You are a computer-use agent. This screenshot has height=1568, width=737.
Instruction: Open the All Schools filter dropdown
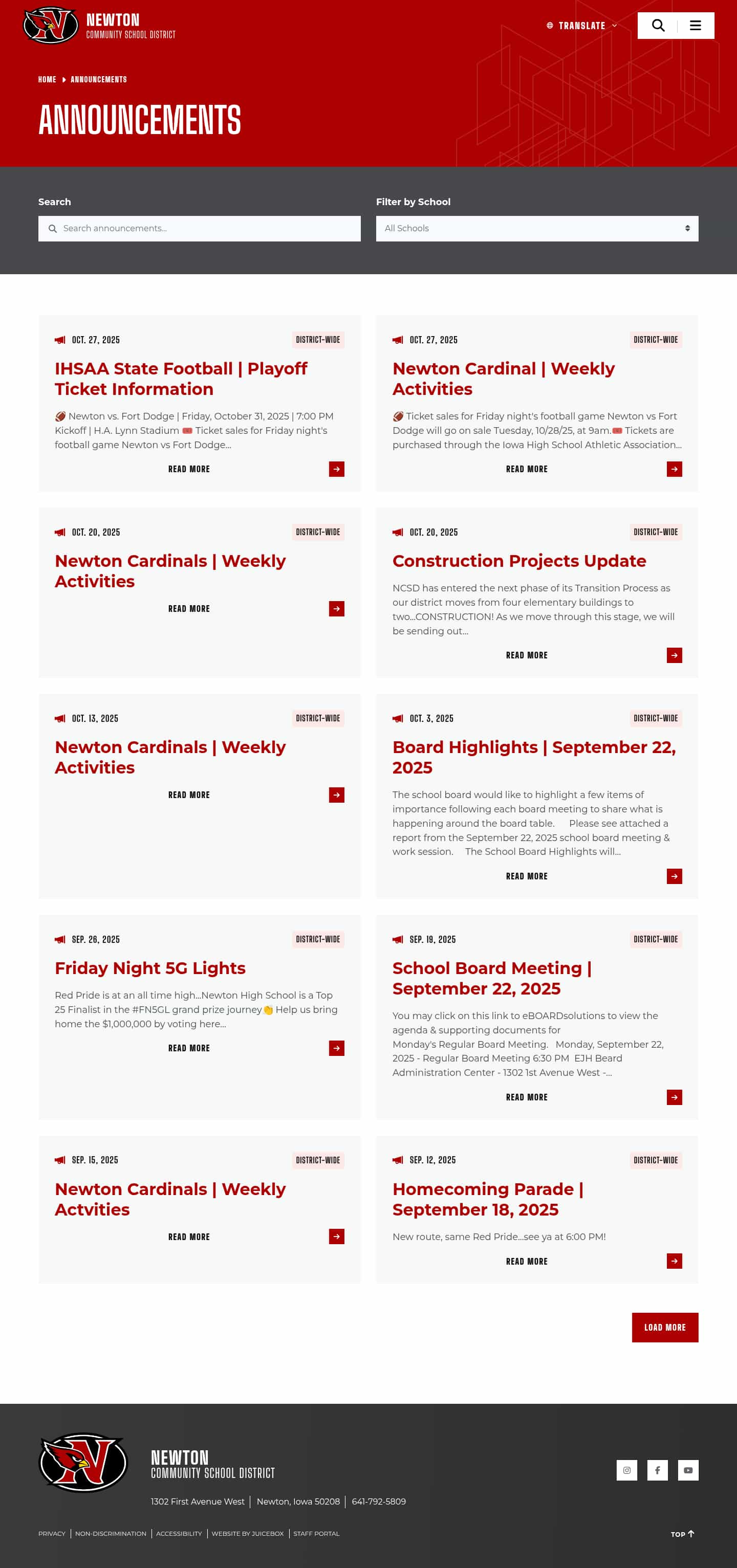pyautogui.click(x=536, y=228)
